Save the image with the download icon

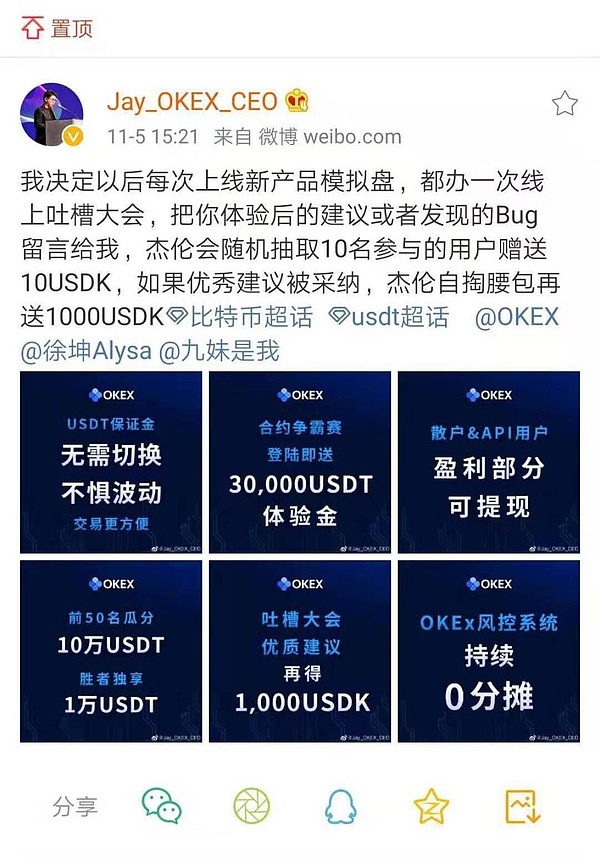click(522, 805)
